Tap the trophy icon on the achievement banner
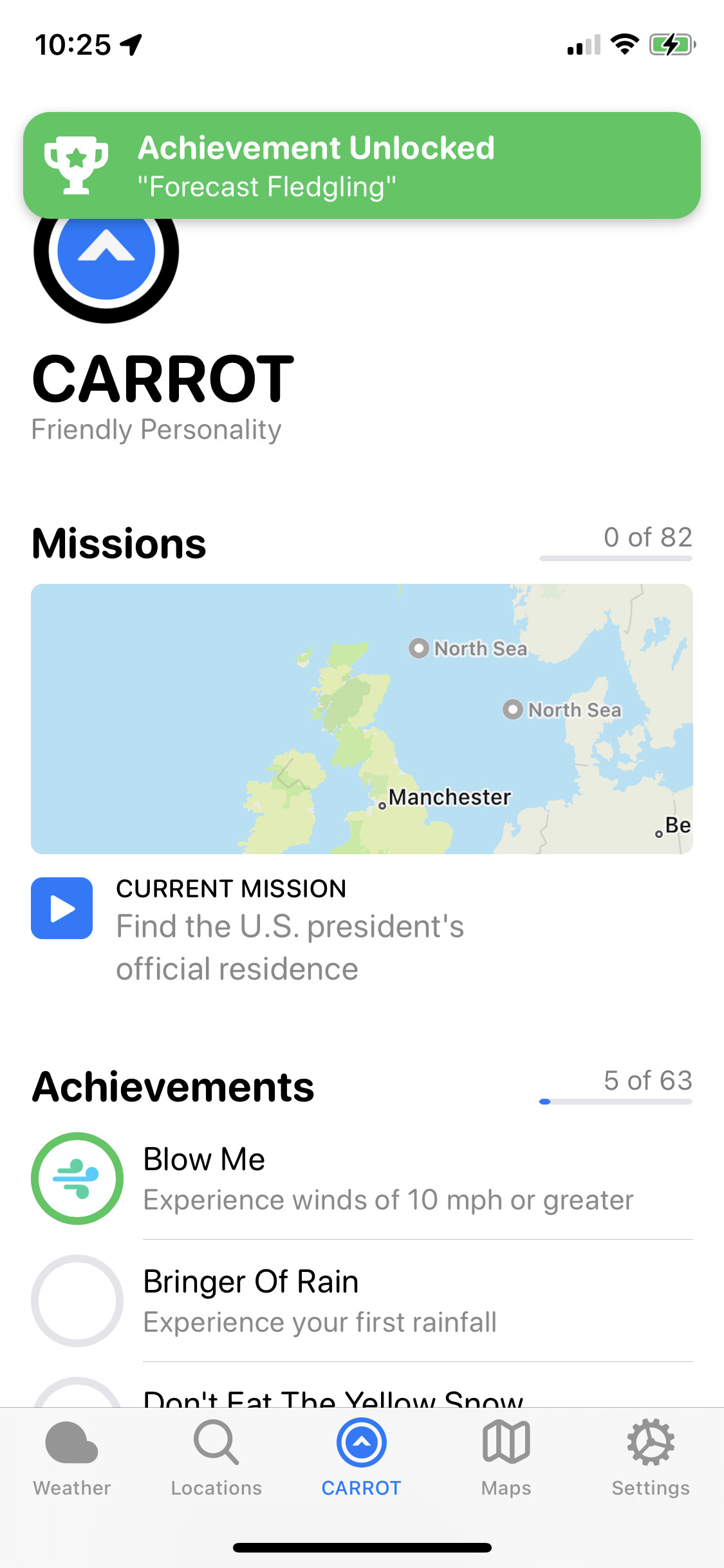 [77, 164]
